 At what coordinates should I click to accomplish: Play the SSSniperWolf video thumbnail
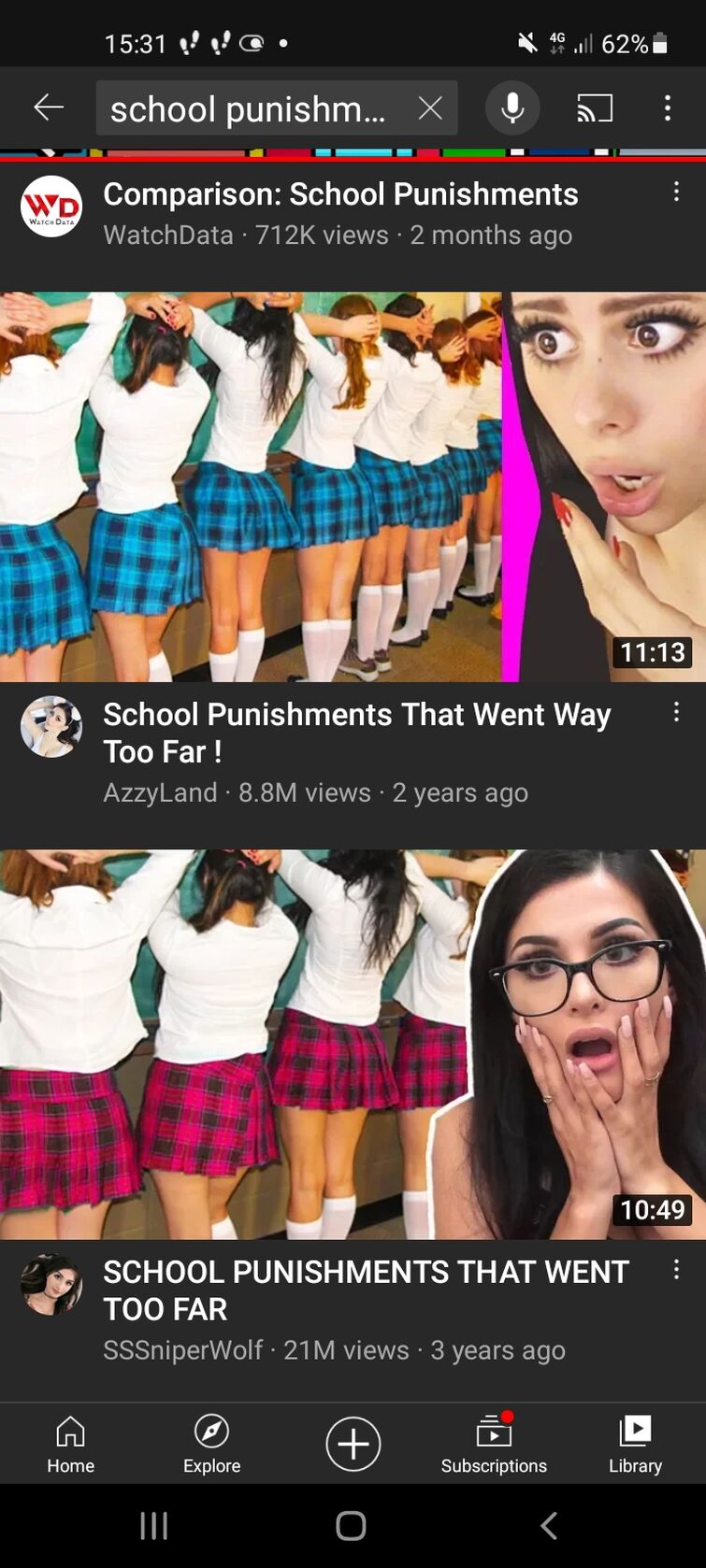[x=353, y=1044]
